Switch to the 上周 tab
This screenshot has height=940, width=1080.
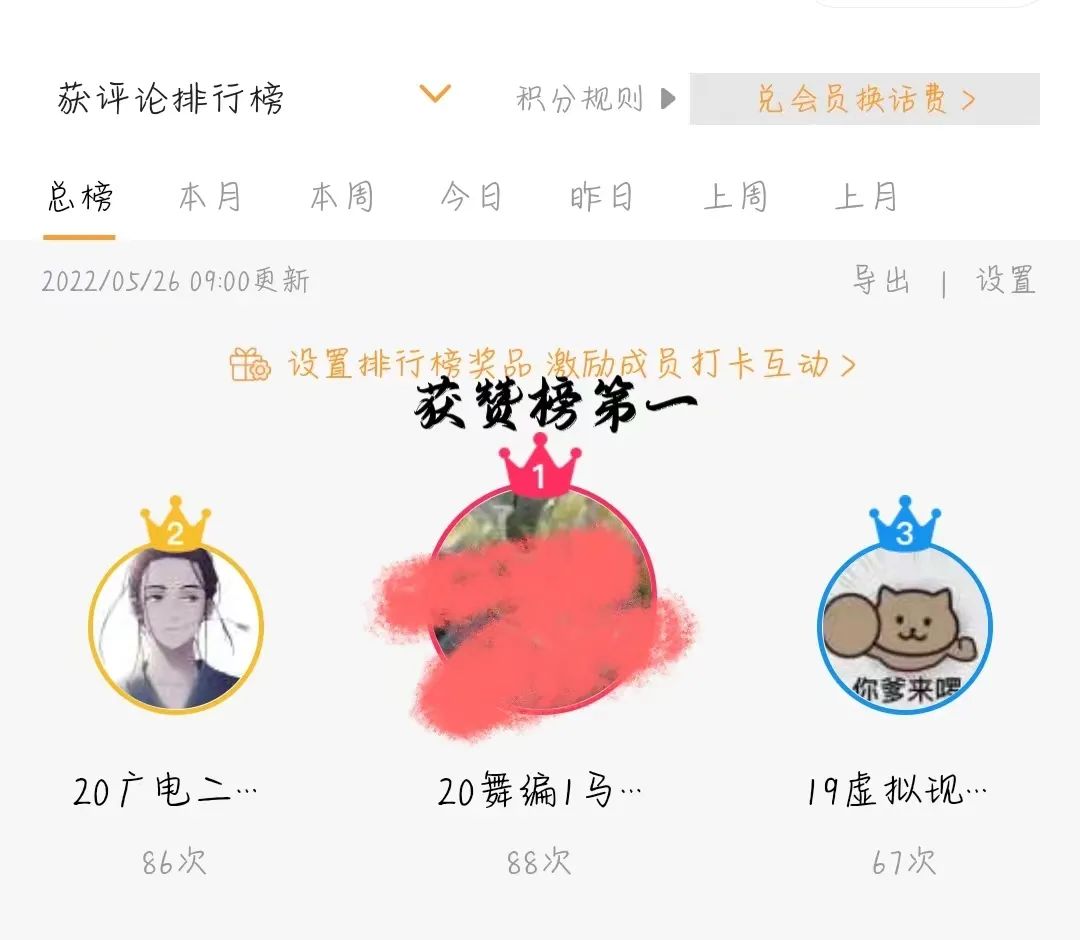point(735,197)
